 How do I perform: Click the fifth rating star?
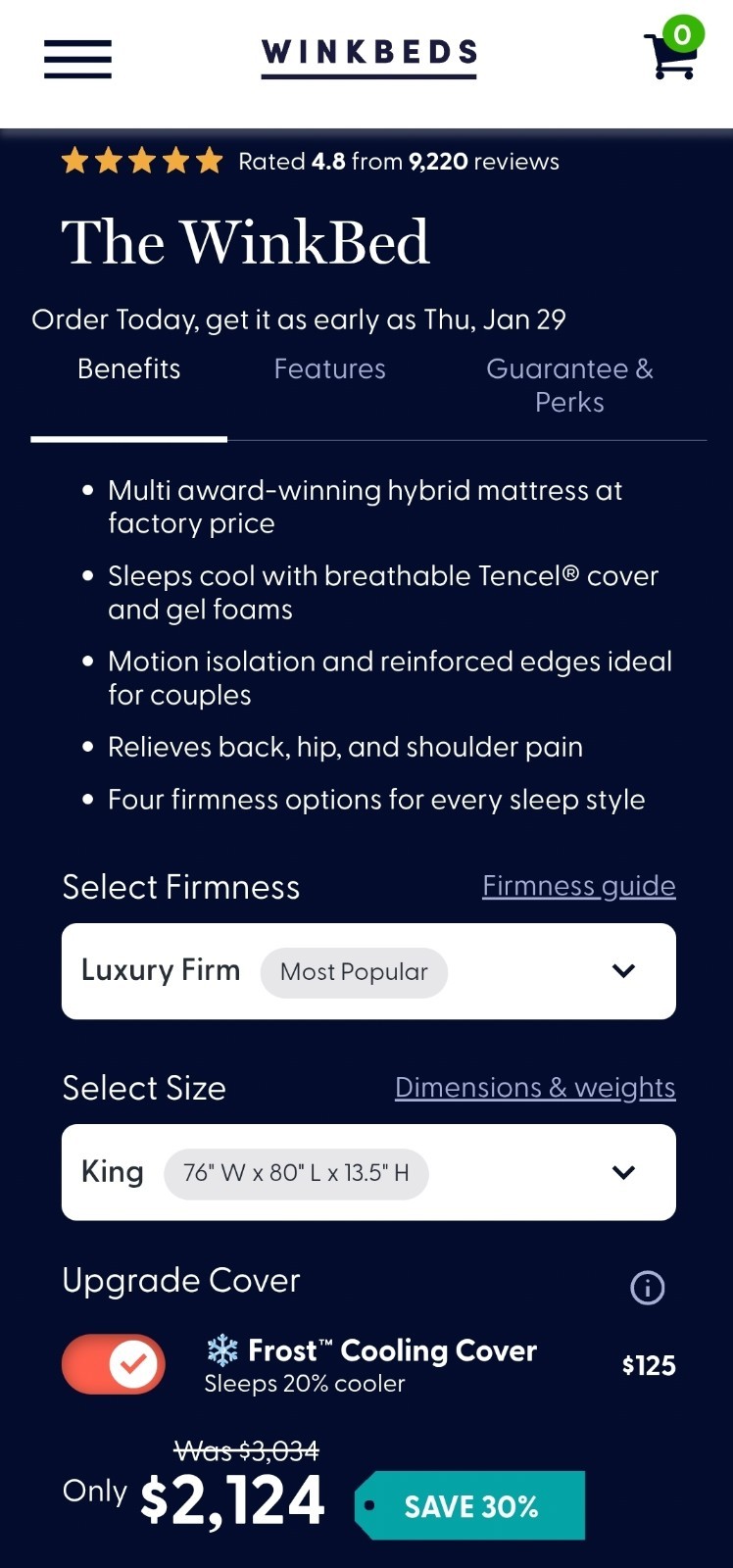pyautogui.click(x=208, y=160)
